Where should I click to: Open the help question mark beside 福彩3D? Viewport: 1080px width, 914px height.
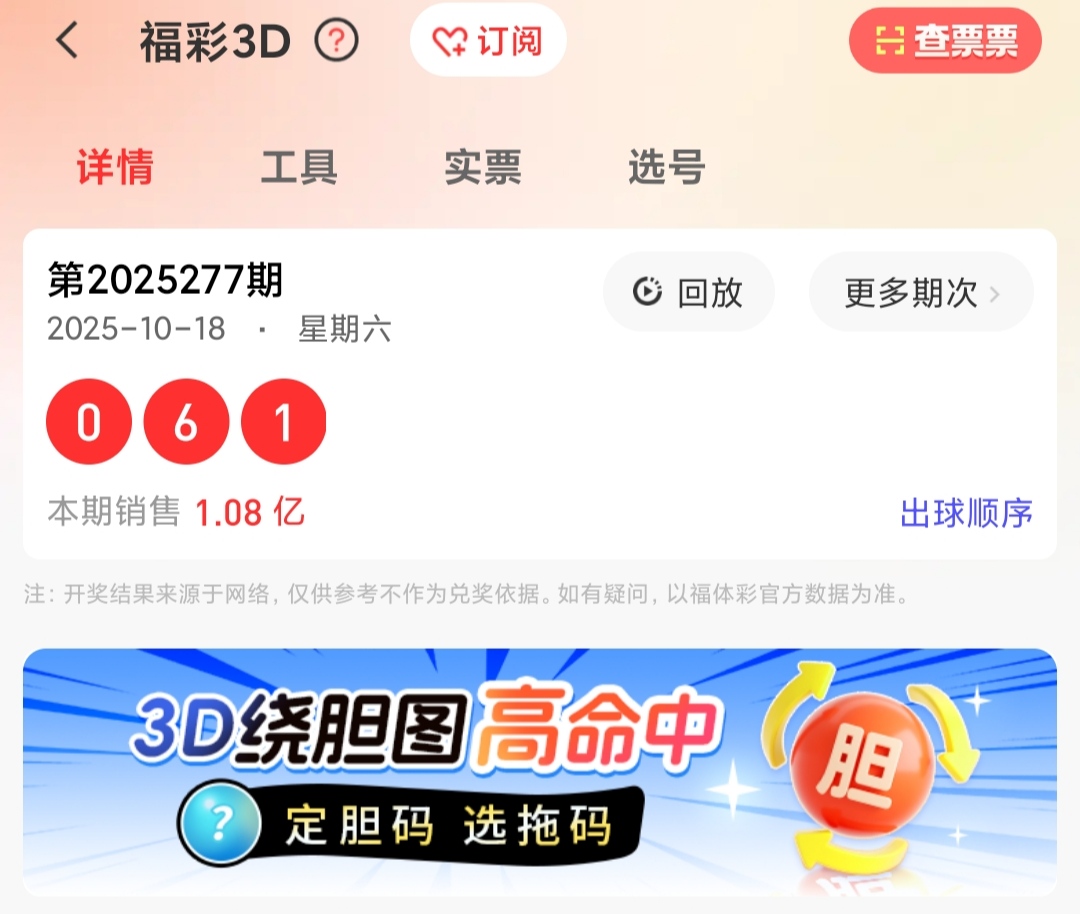(336, 42)
